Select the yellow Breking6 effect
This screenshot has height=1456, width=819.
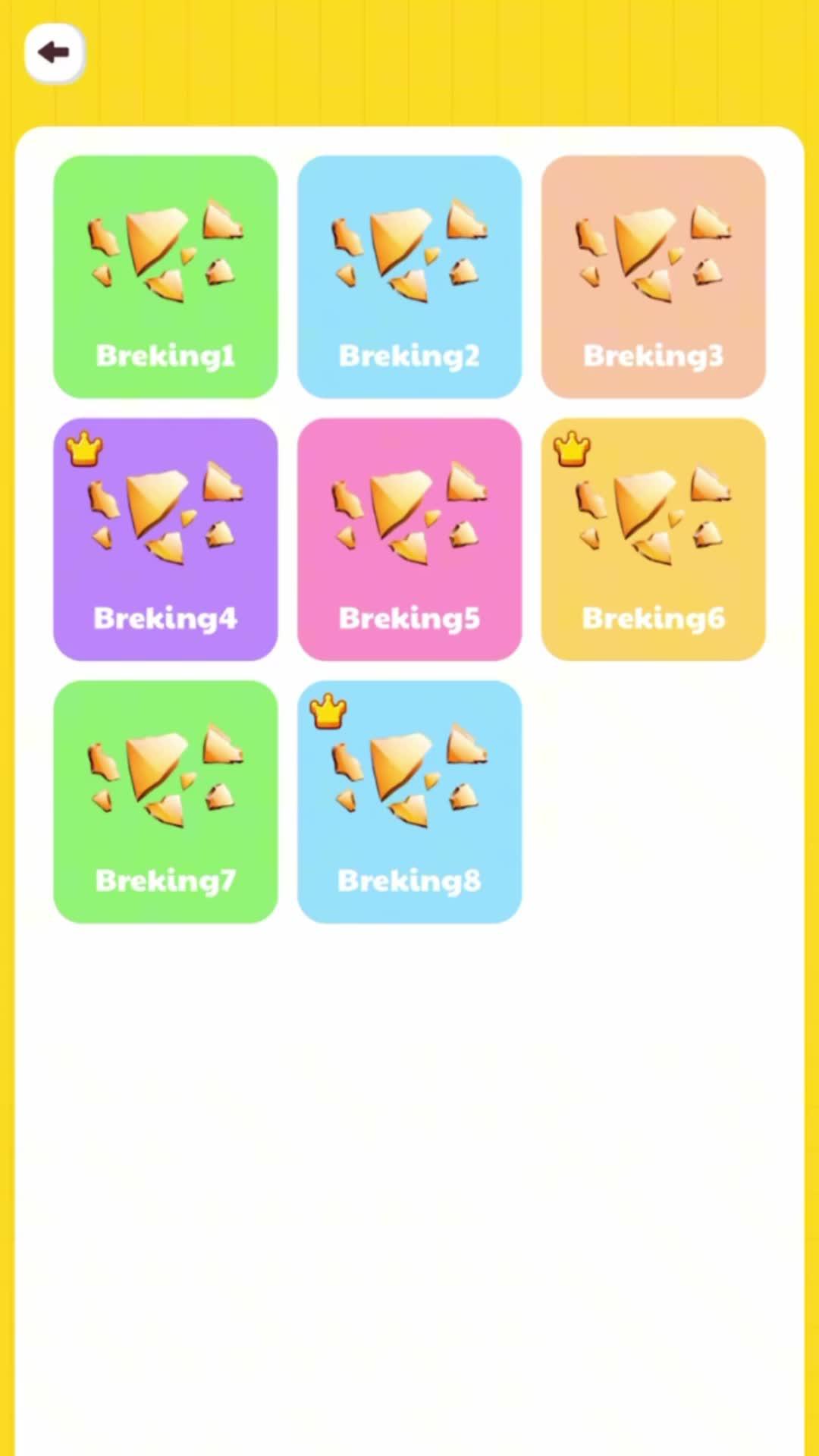click(654, 538)
